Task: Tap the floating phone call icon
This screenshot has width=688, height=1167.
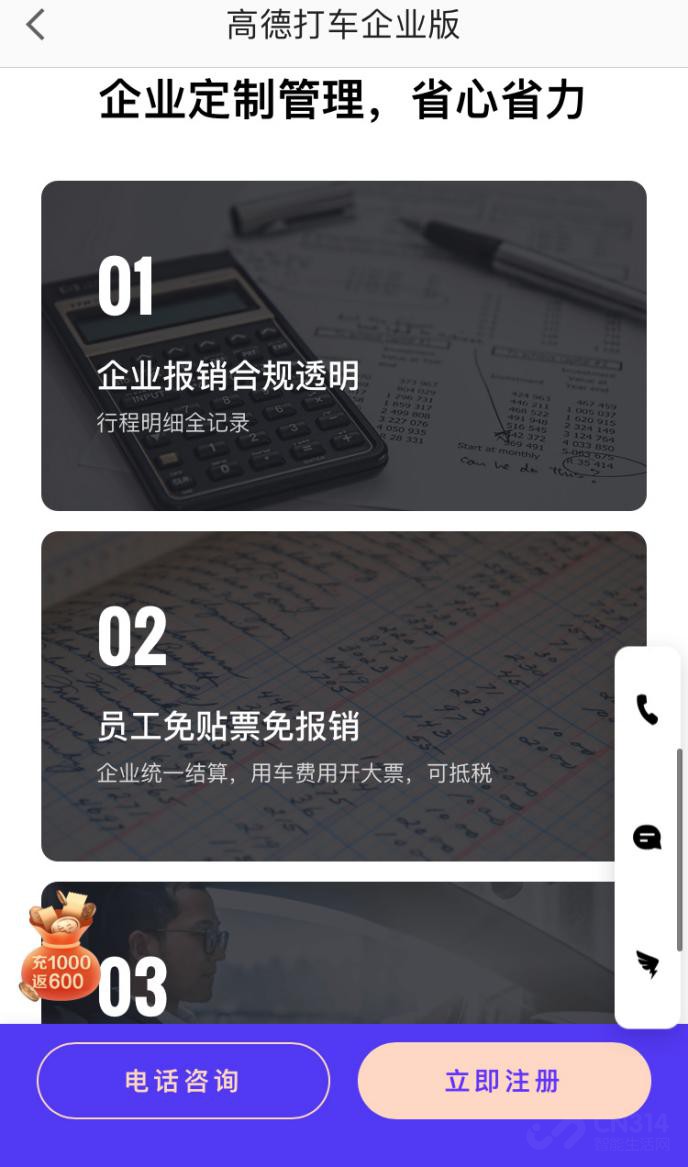Action: (x=647, y=710)
